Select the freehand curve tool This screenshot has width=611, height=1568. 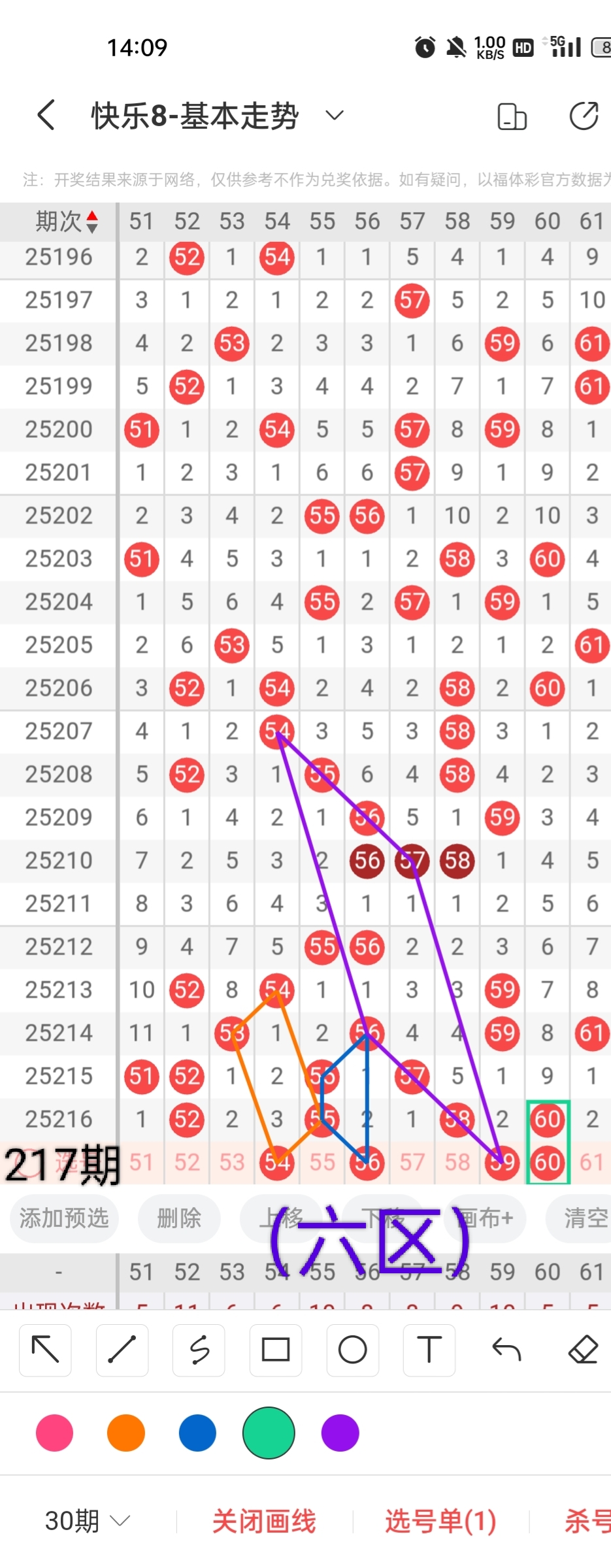click(x=199, y=1350)
